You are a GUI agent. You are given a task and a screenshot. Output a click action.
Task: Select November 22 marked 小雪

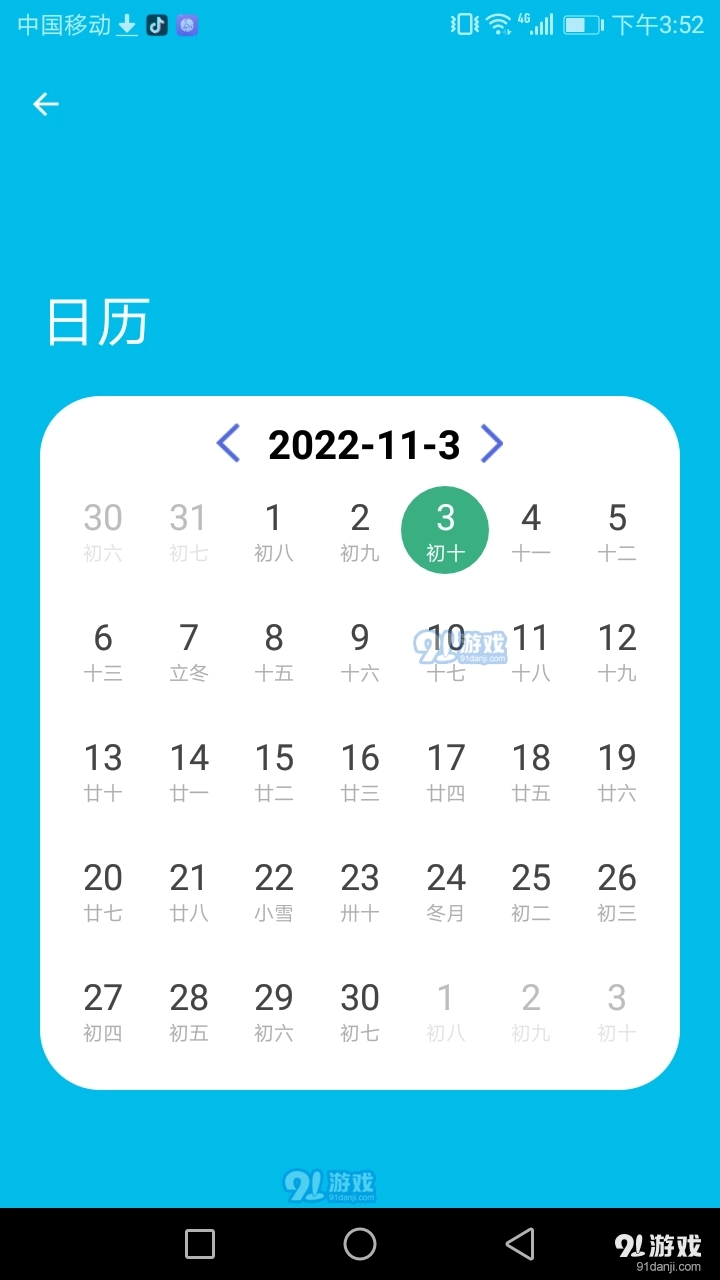pyautogui.click(x=274, y=891)
